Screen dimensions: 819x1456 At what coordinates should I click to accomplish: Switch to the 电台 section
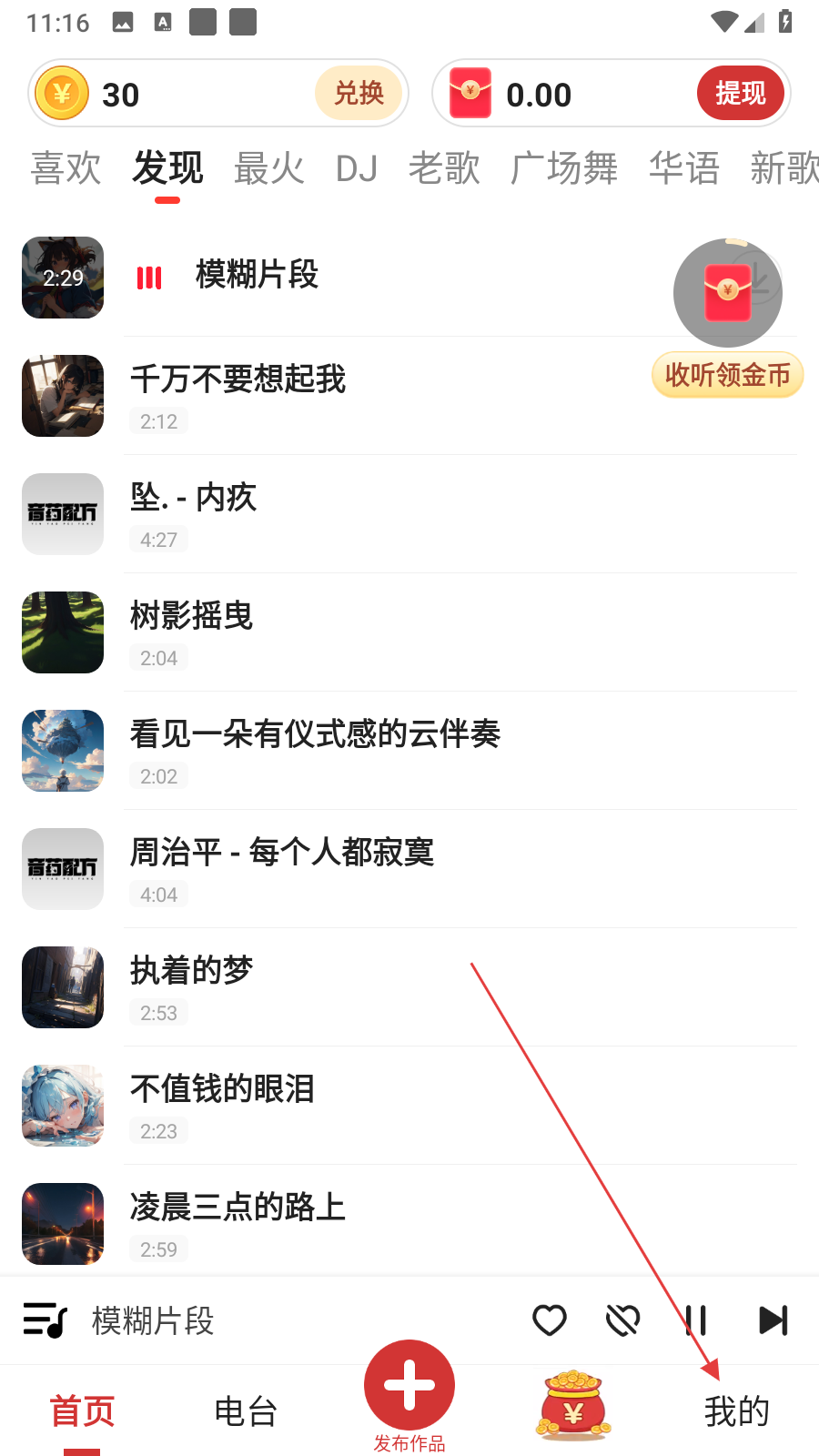(x=245, y=1410)
